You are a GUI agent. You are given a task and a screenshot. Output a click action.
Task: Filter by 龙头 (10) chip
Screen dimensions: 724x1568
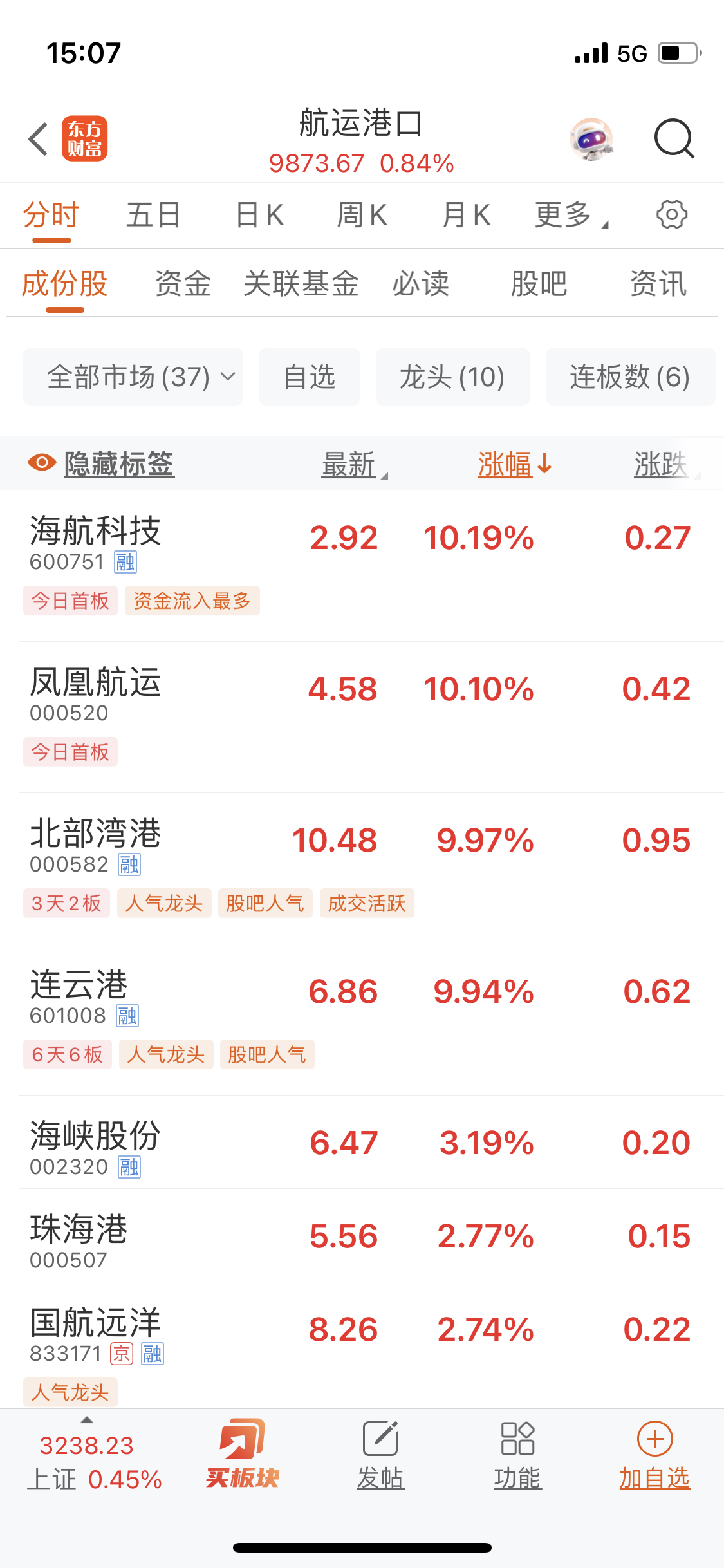pos(452,377)
